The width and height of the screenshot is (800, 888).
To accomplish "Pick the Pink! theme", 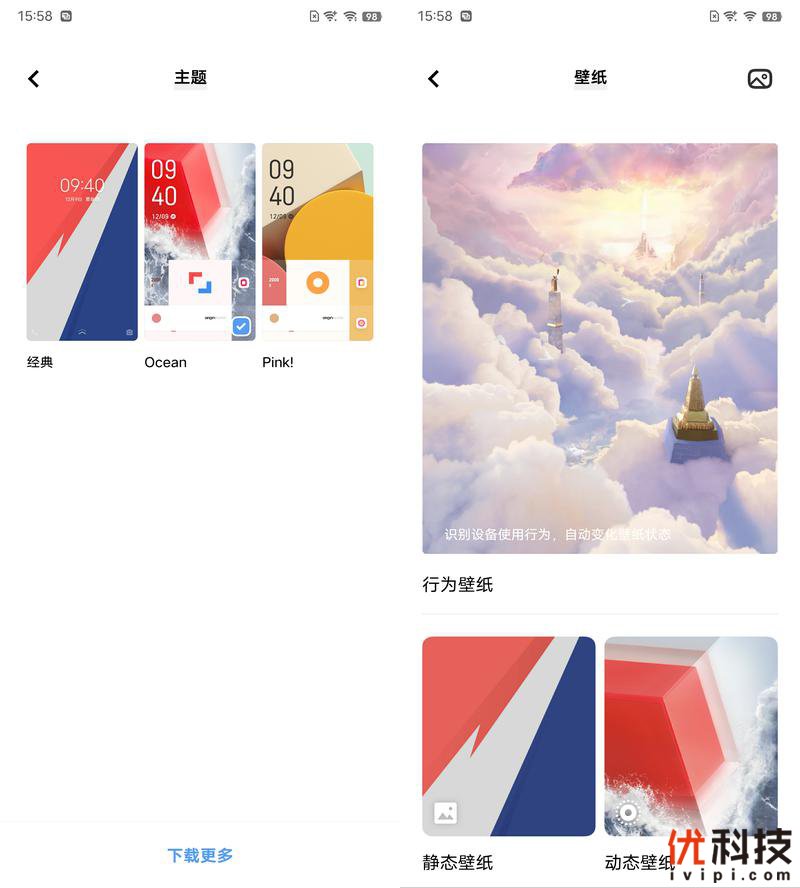I will pos(317,242).
